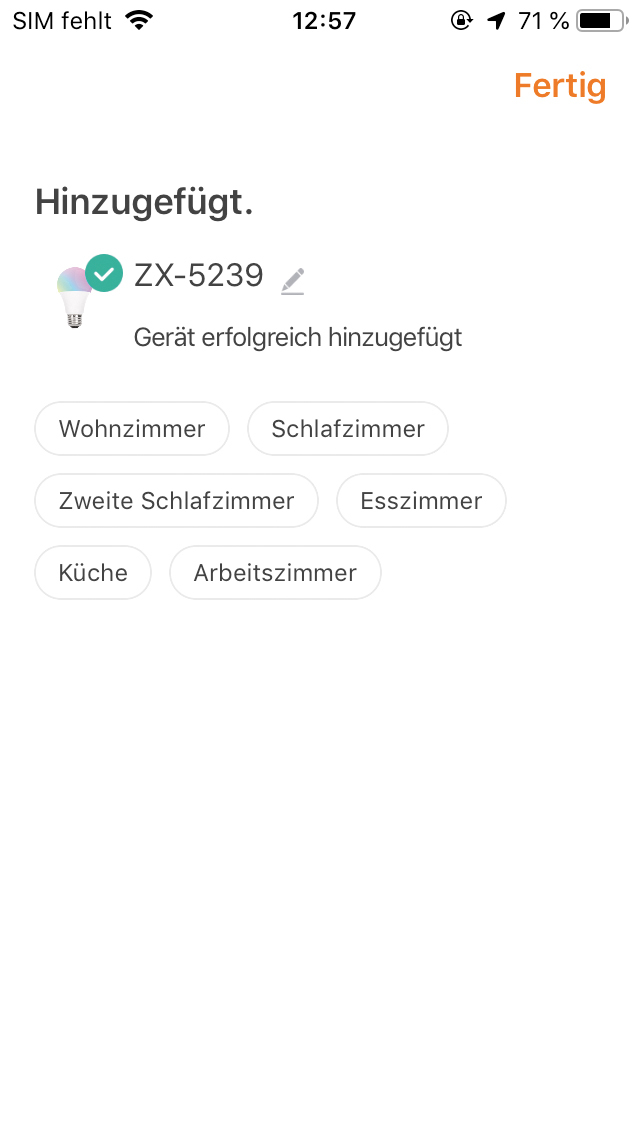Edit the ZX-5239 device name

pyautogui.click(x=292, y=281)
